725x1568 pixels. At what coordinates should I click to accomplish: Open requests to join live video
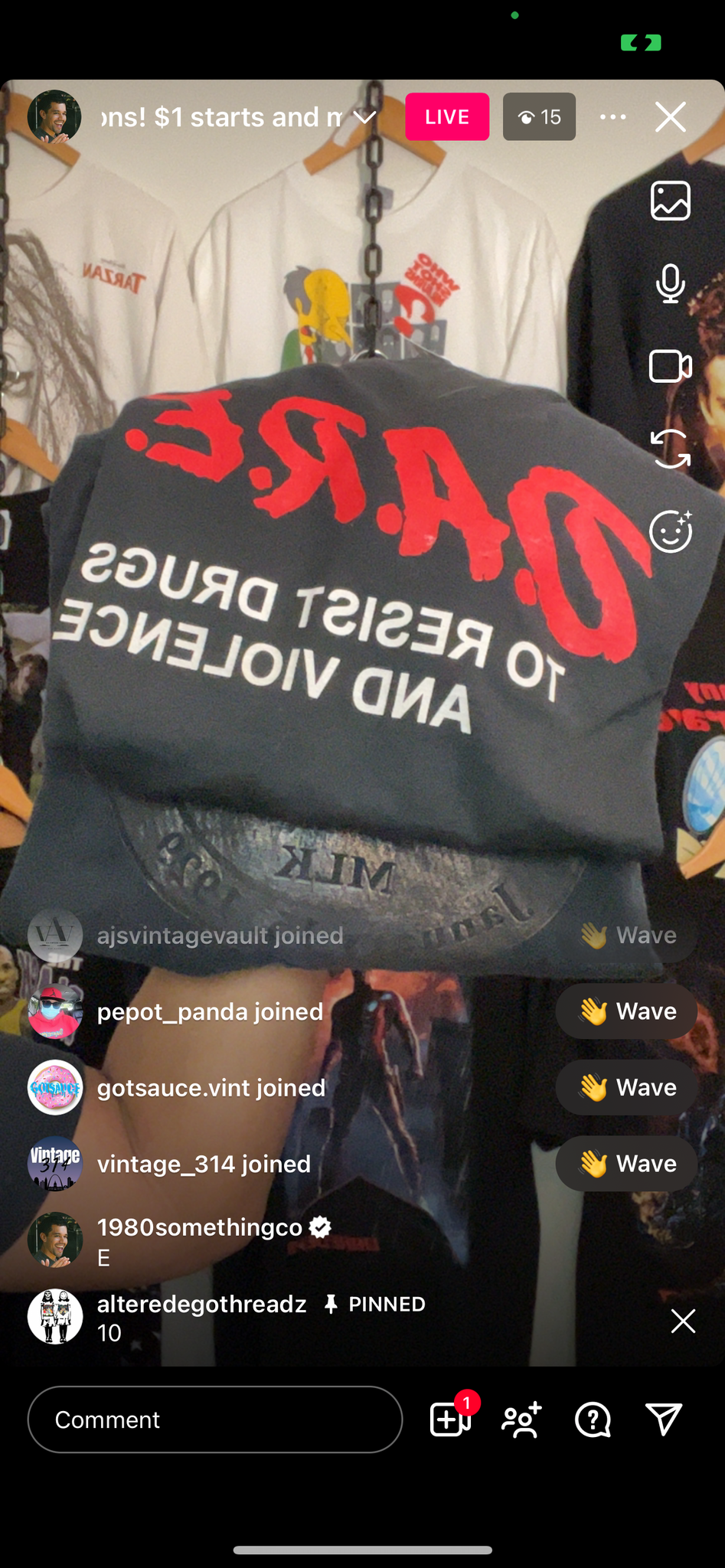tap(451, 1419)
